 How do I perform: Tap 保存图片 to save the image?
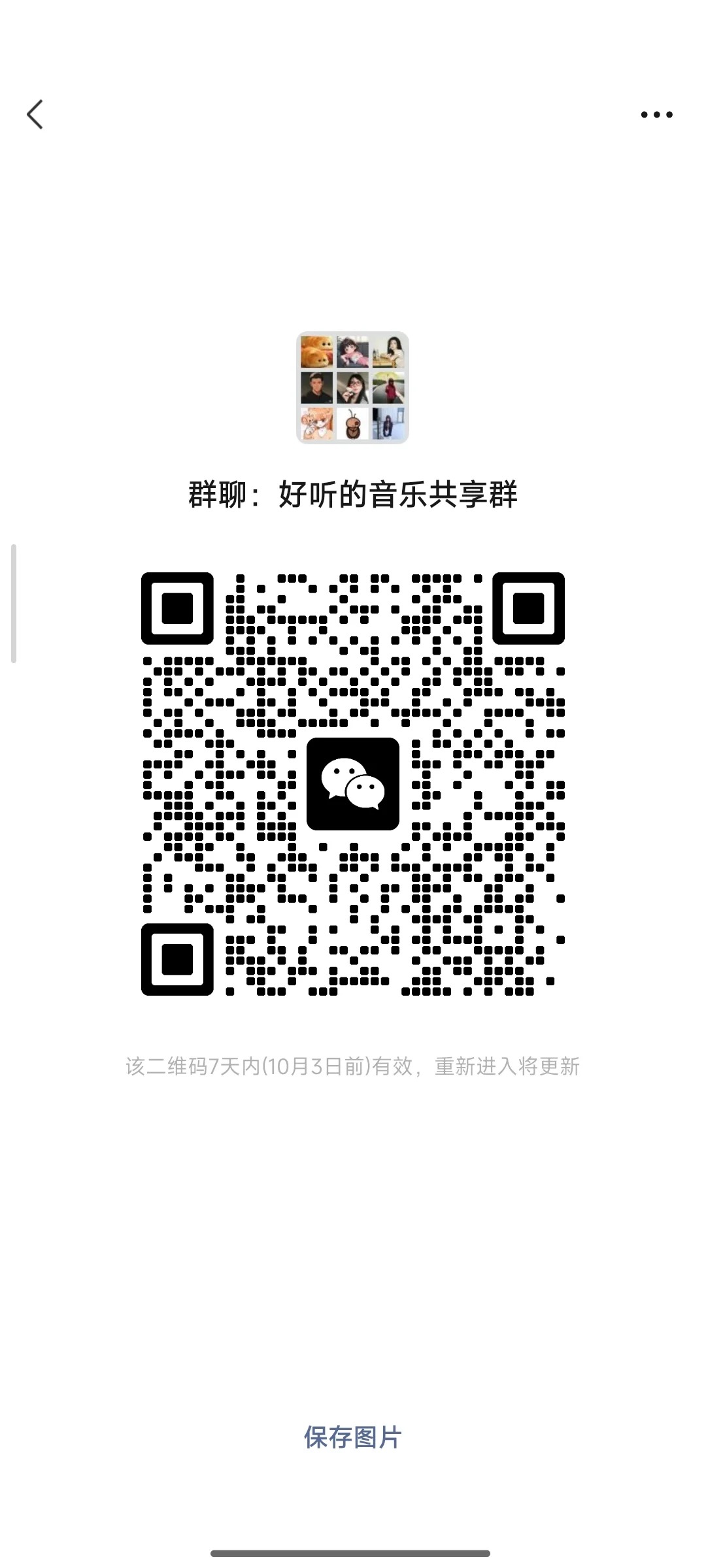click(x=352, y=1437)
